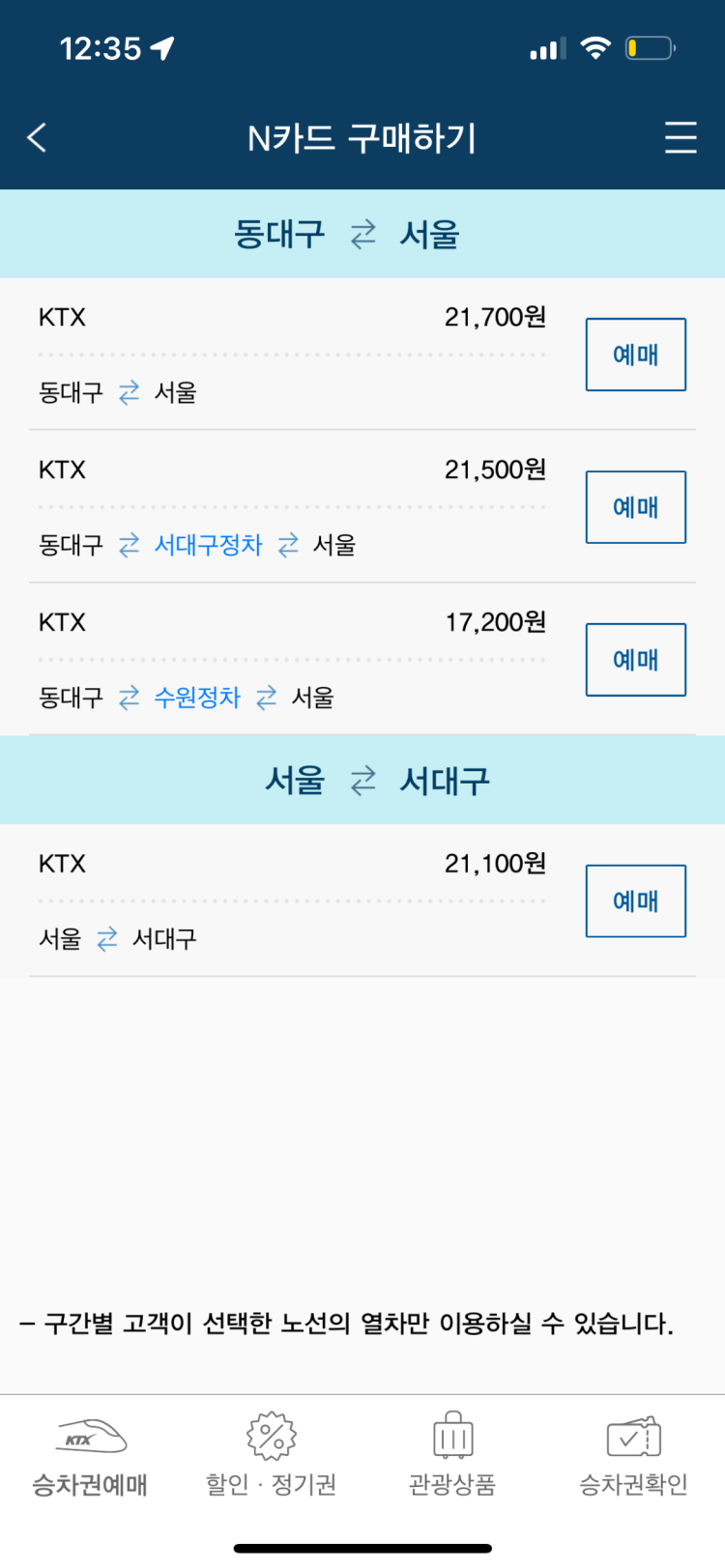
Task: Tap 예매 for the 21,700원 KTX fare
Action: point(635,355)
